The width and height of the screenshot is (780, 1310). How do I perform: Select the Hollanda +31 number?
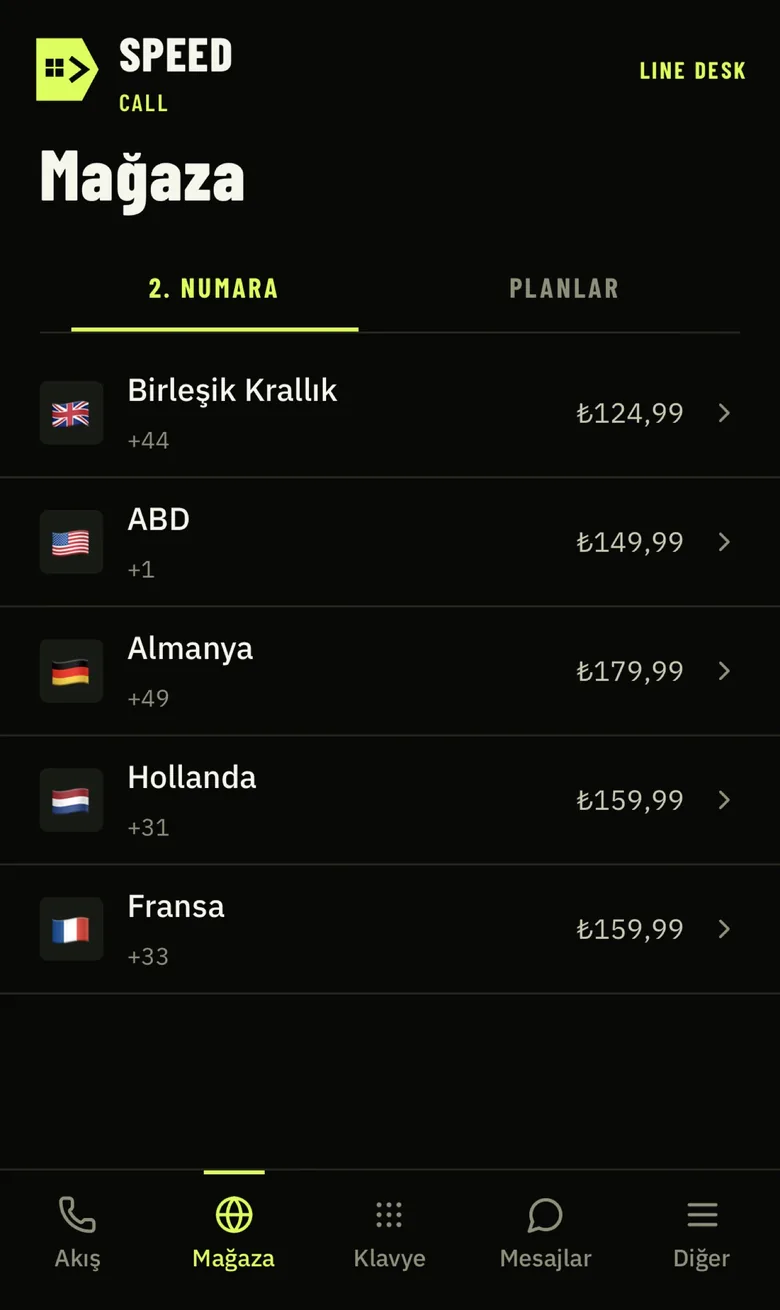(x=390, y=800)
